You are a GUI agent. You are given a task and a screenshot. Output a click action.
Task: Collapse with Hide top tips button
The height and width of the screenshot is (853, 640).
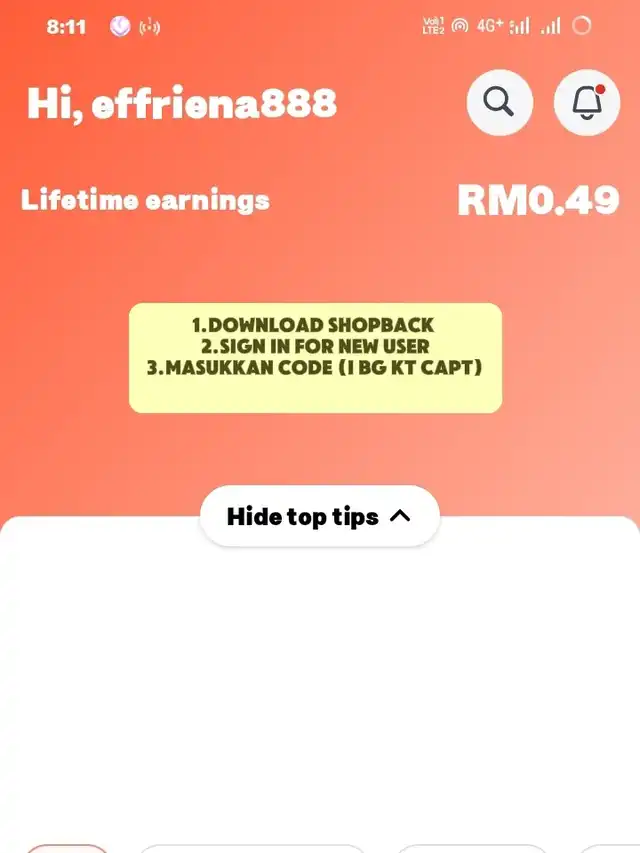pyautogui.click(x=319, y=516)
